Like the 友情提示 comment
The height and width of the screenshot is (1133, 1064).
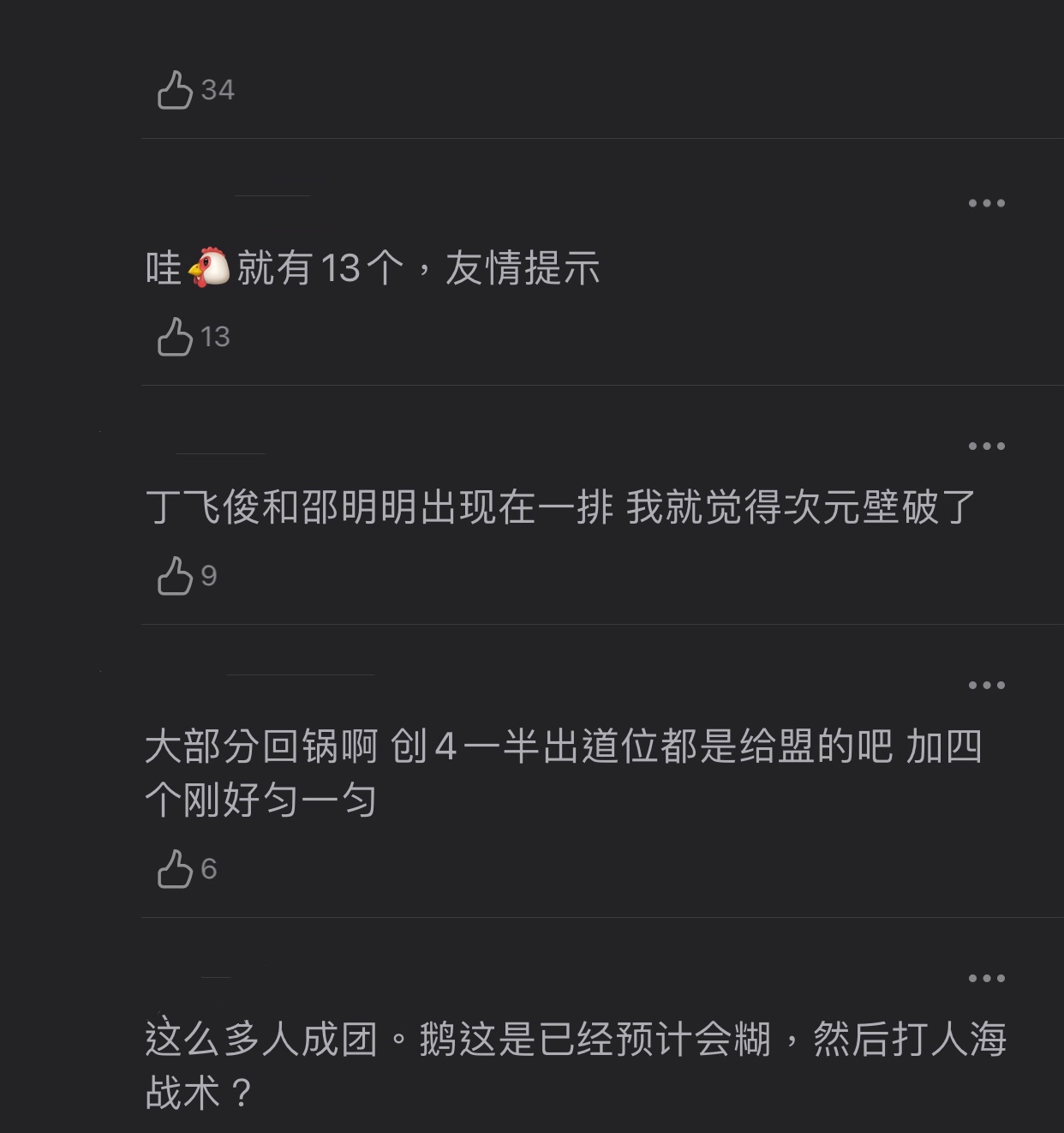(176, 336)
